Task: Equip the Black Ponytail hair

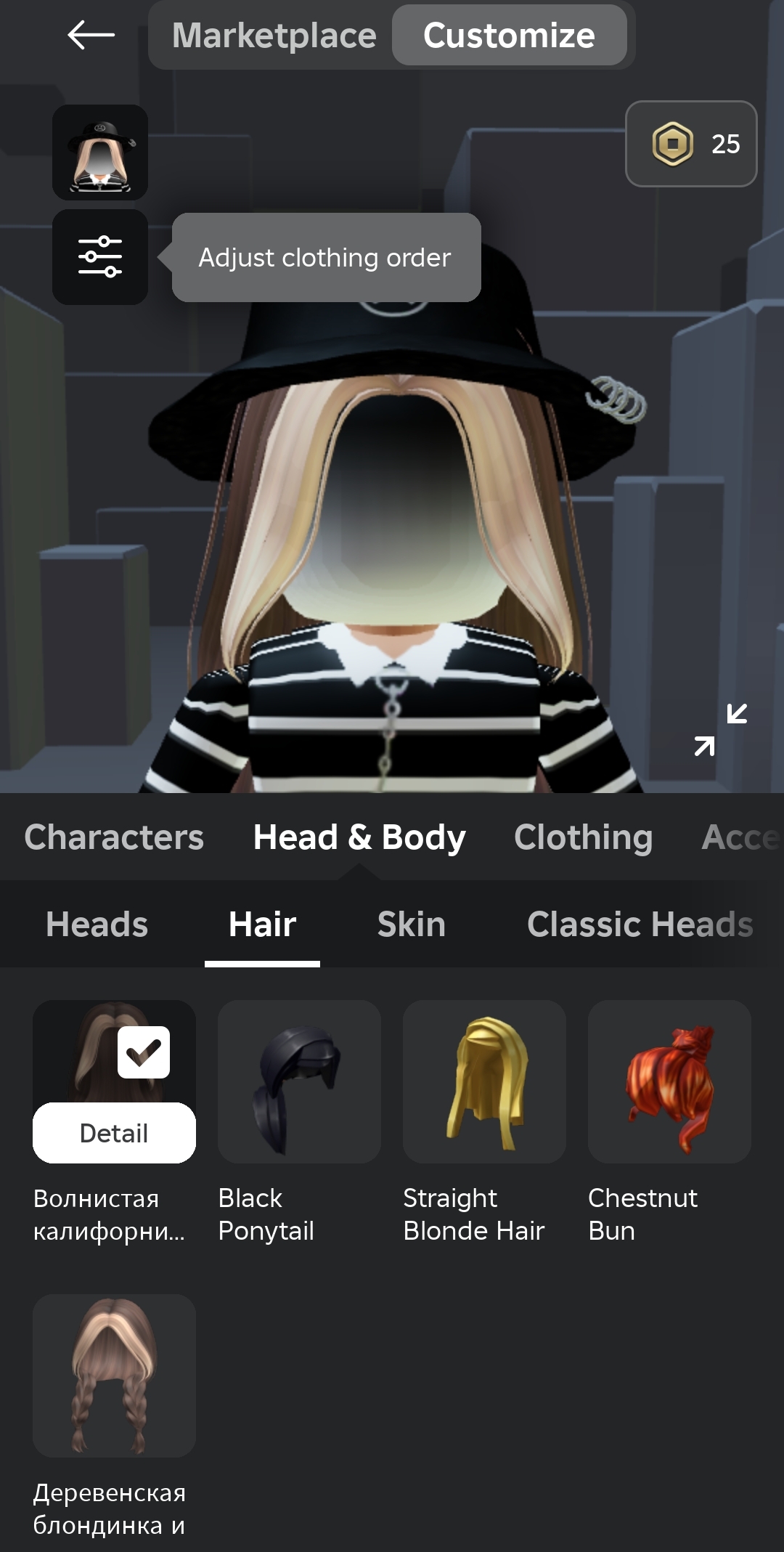Action: (299, 1082)
